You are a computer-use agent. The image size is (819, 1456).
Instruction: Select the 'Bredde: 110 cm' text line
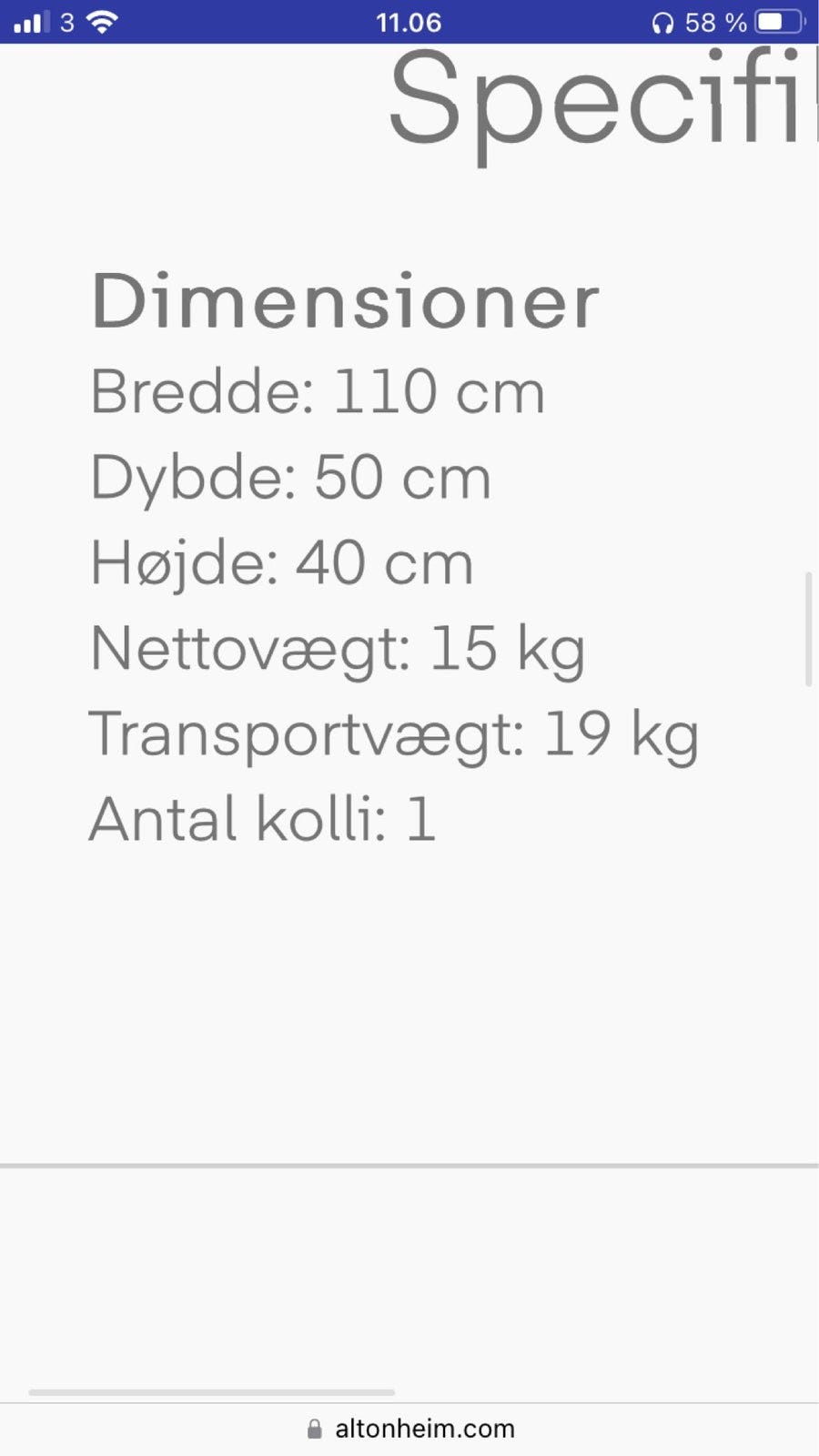pyautogui.click(x=317, y=391)
